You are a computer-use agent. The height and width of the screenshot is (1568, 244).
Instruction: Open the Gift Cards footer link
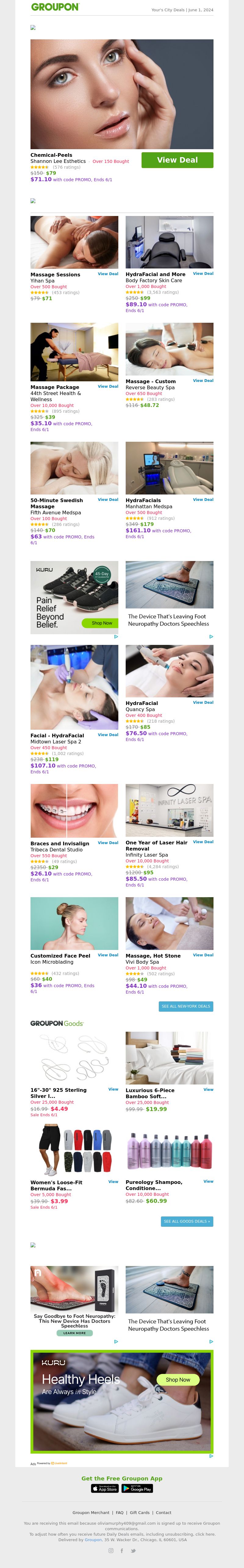coord(139,1512)
